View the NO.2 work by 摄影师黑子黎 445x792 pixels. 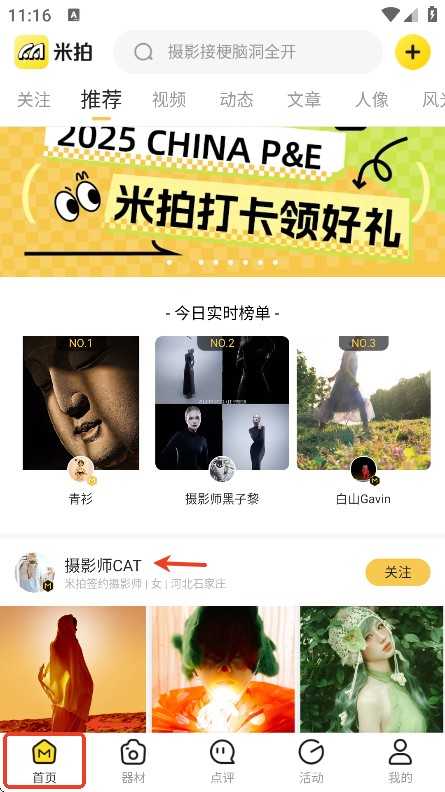point(222,403)
